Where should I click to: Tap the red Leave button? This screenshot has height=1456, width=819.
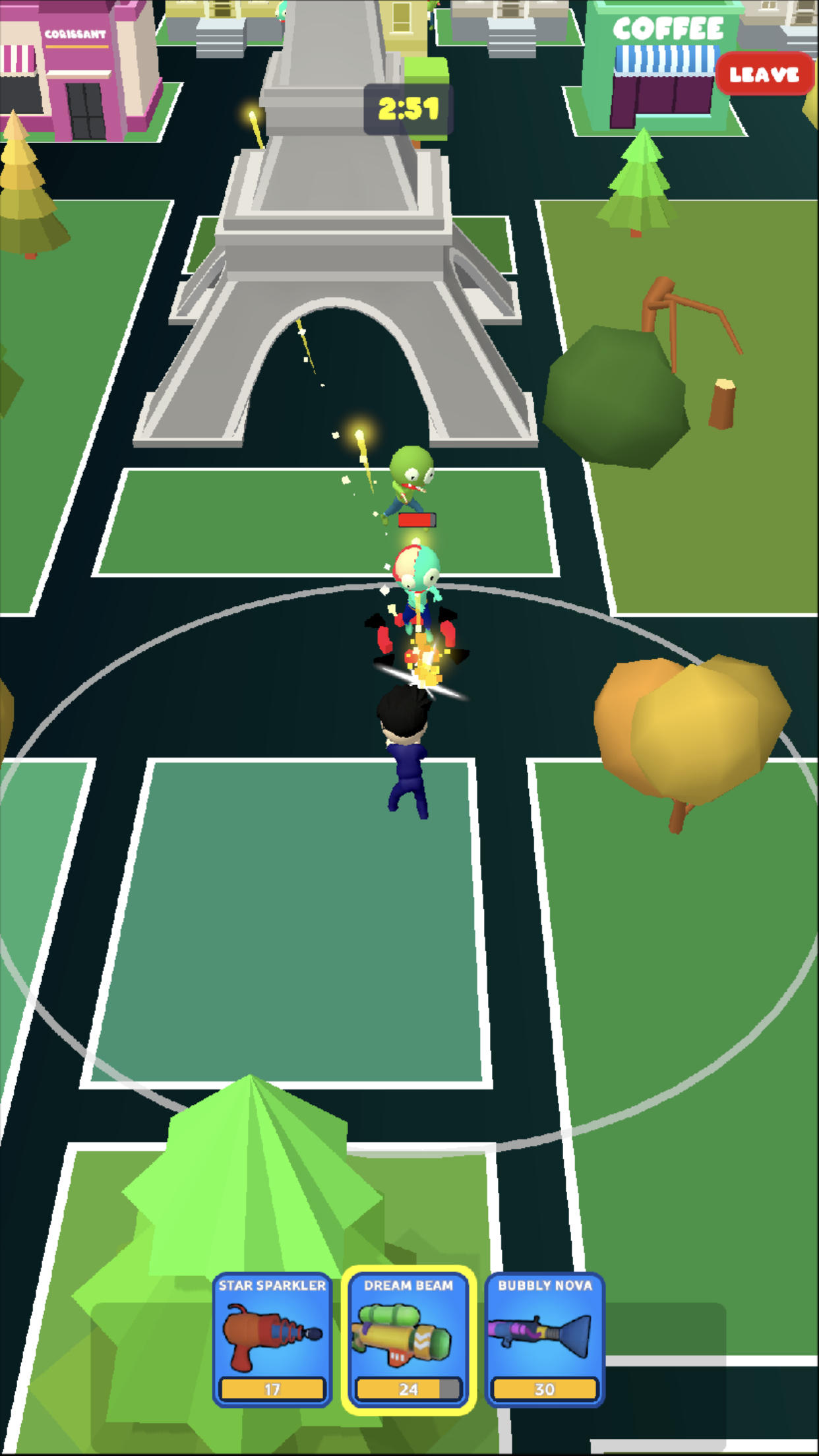click(764, 75)
